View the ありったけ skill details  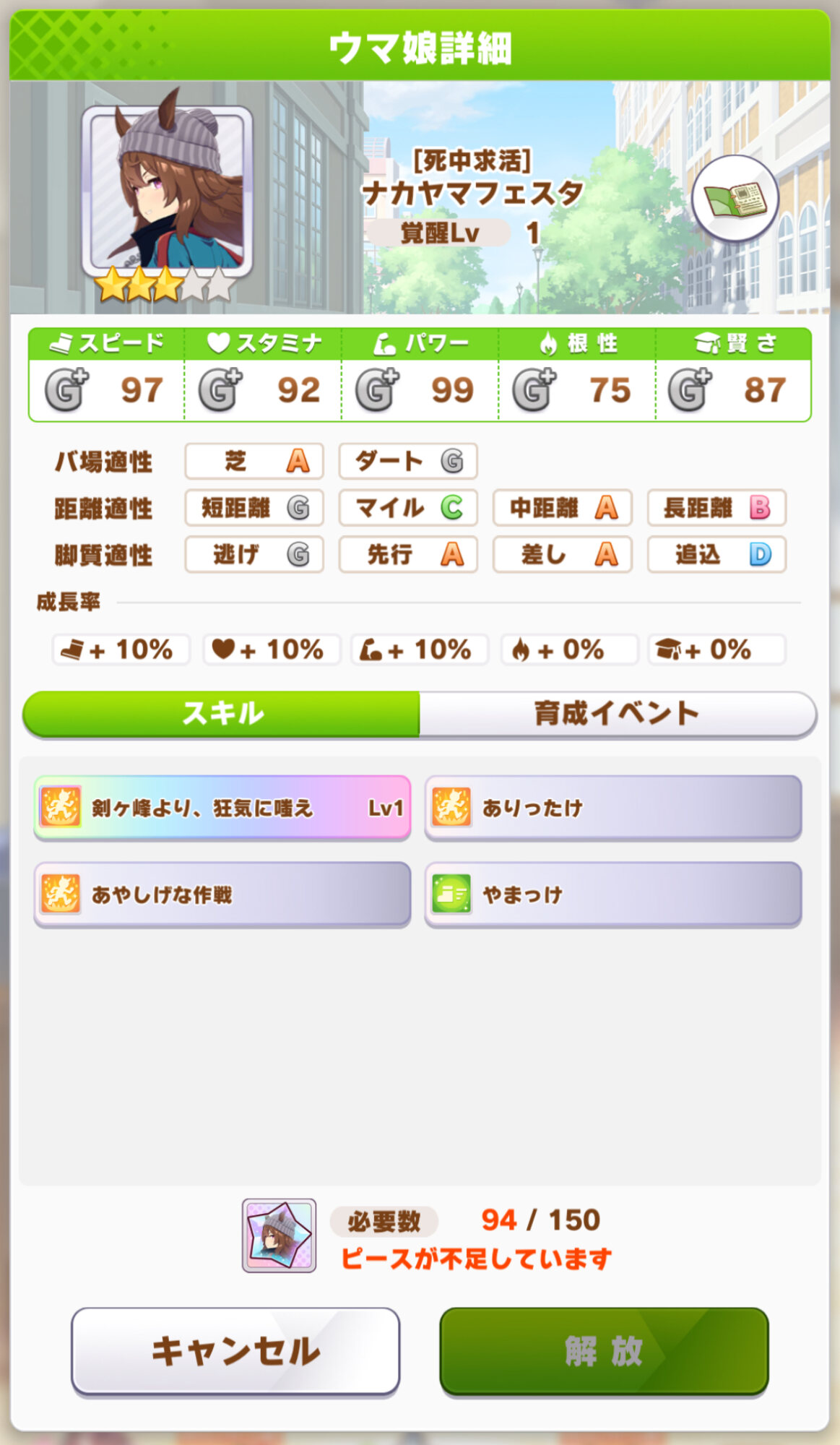pos(613,808)
